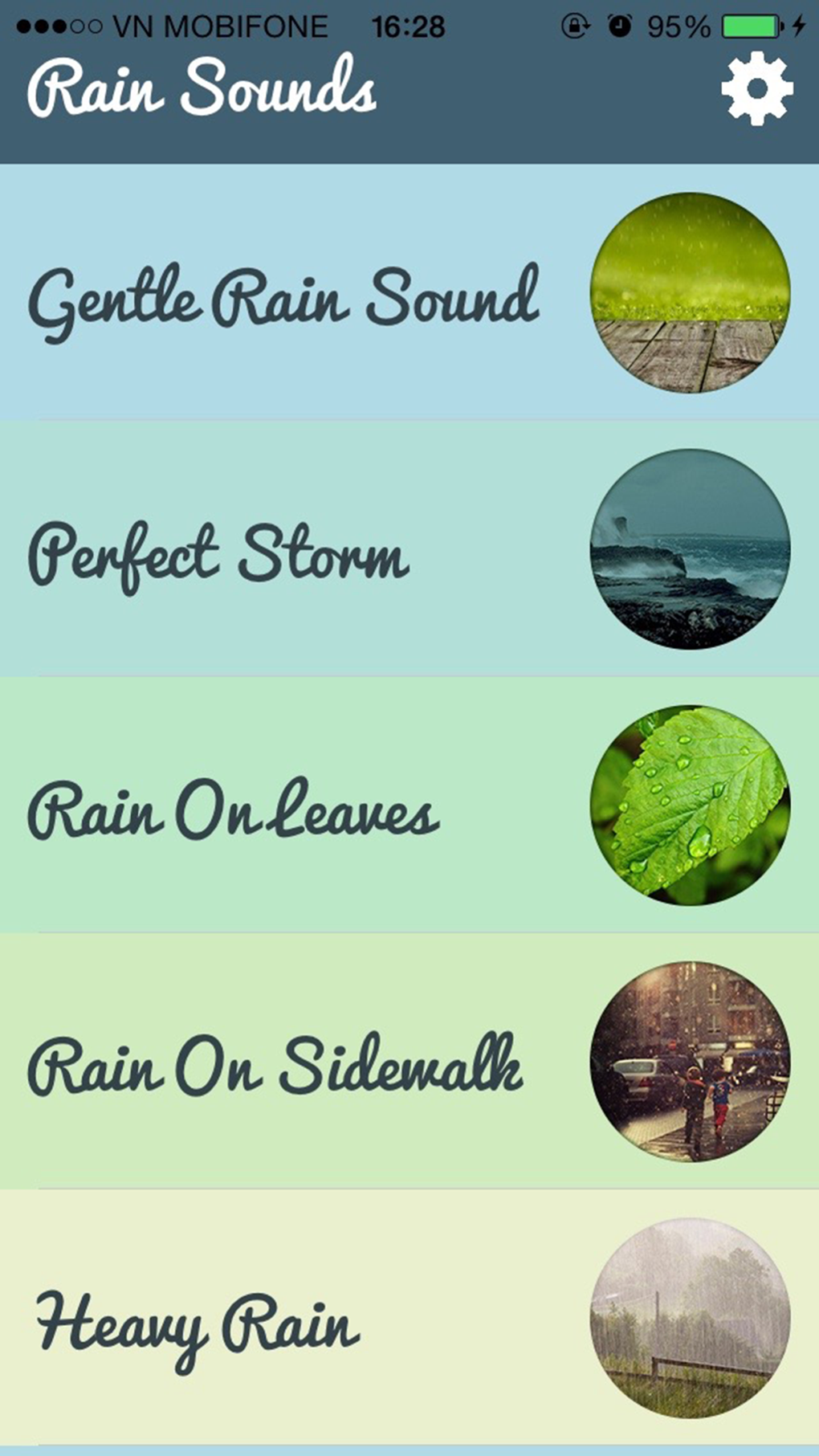Start the Heavy Rain sound
The width and height of the screenshot is (819, 1456).
pos(198,1323)
